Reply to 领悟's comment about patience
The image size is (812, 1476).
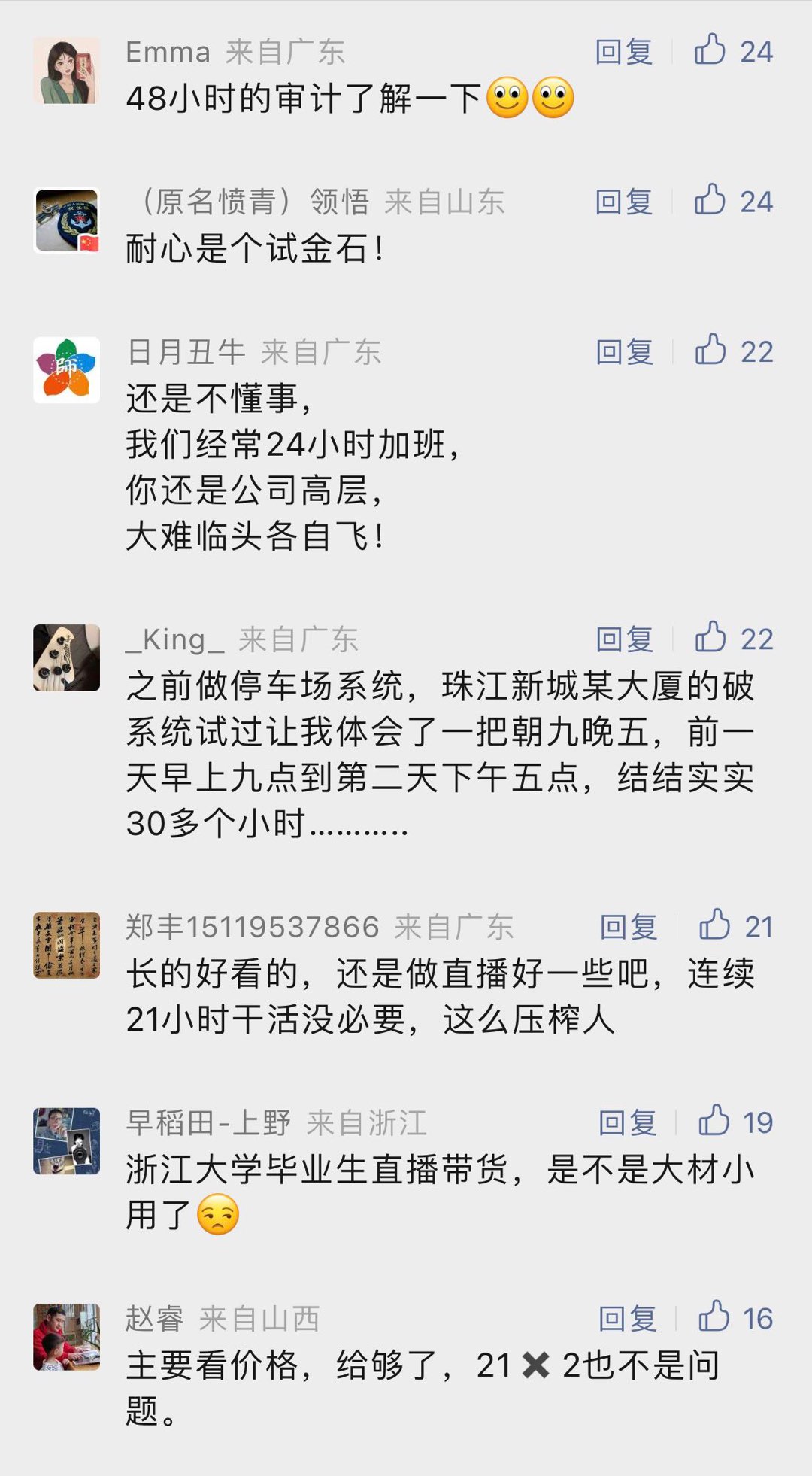[623, 202]
